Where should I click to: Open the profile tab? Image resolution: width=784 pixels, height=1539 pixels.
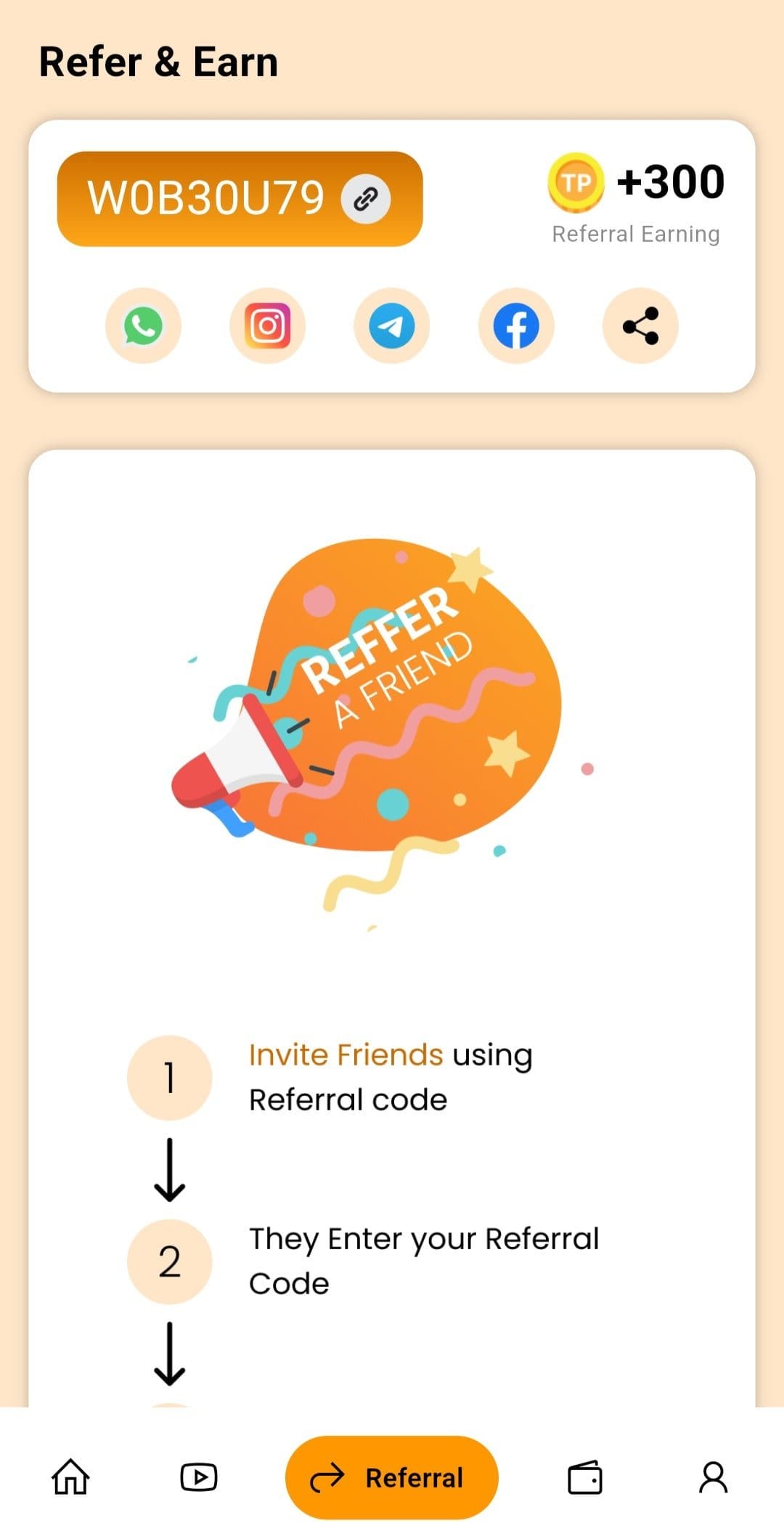(x=713, y=1477)
